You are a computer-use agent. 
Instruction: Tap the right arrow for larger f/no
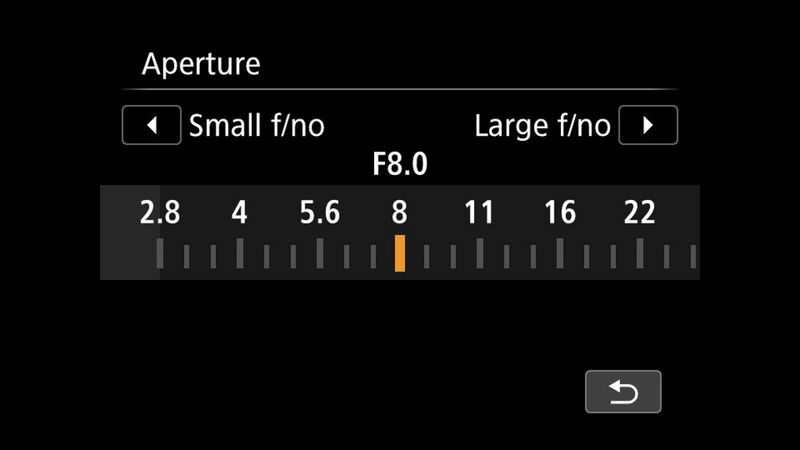(x=648, y=126)
